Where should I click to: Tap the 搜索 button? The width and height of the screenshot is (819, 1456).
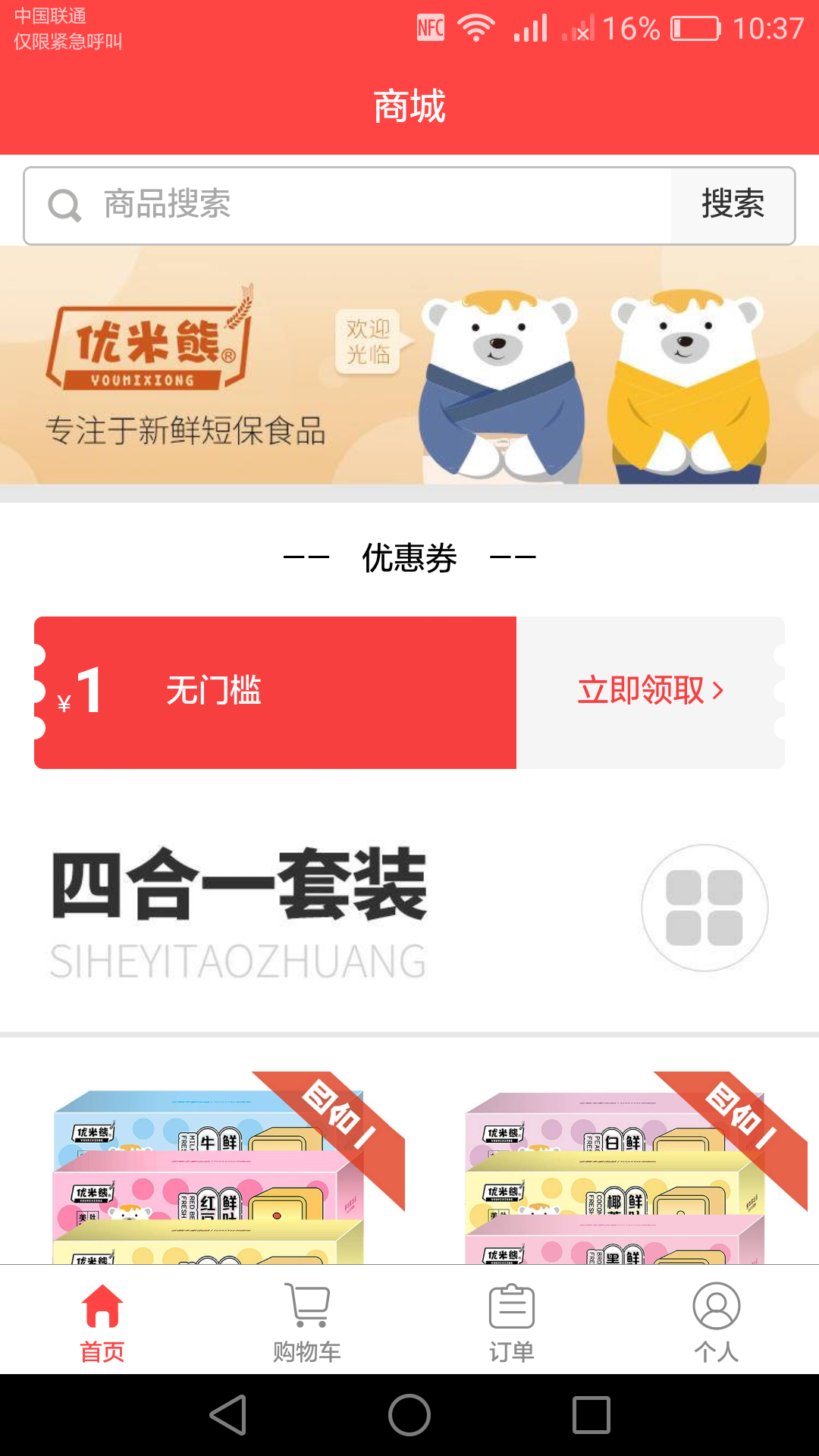[733, 205]
